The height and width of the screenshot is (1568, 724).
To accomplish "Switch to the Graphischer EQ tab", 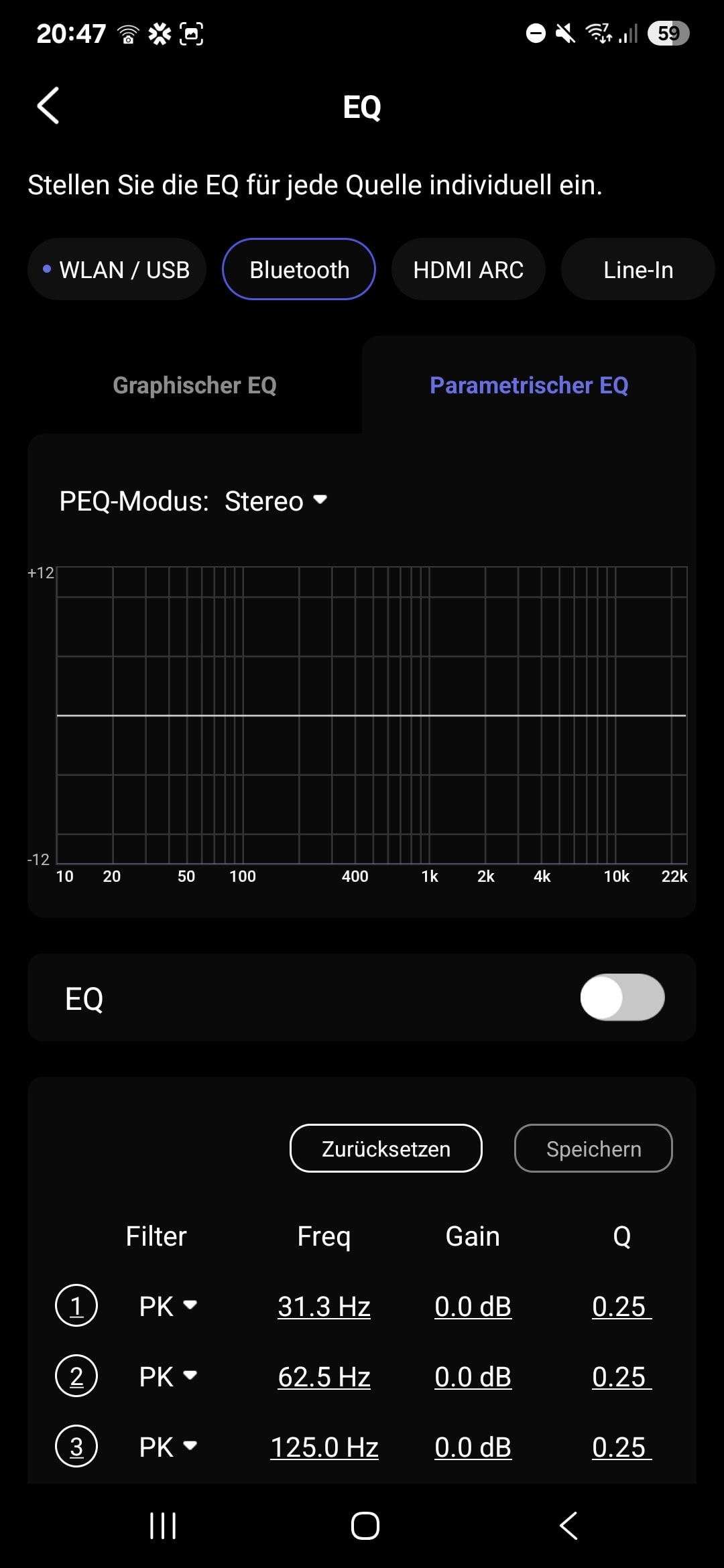I will (194, 385).
